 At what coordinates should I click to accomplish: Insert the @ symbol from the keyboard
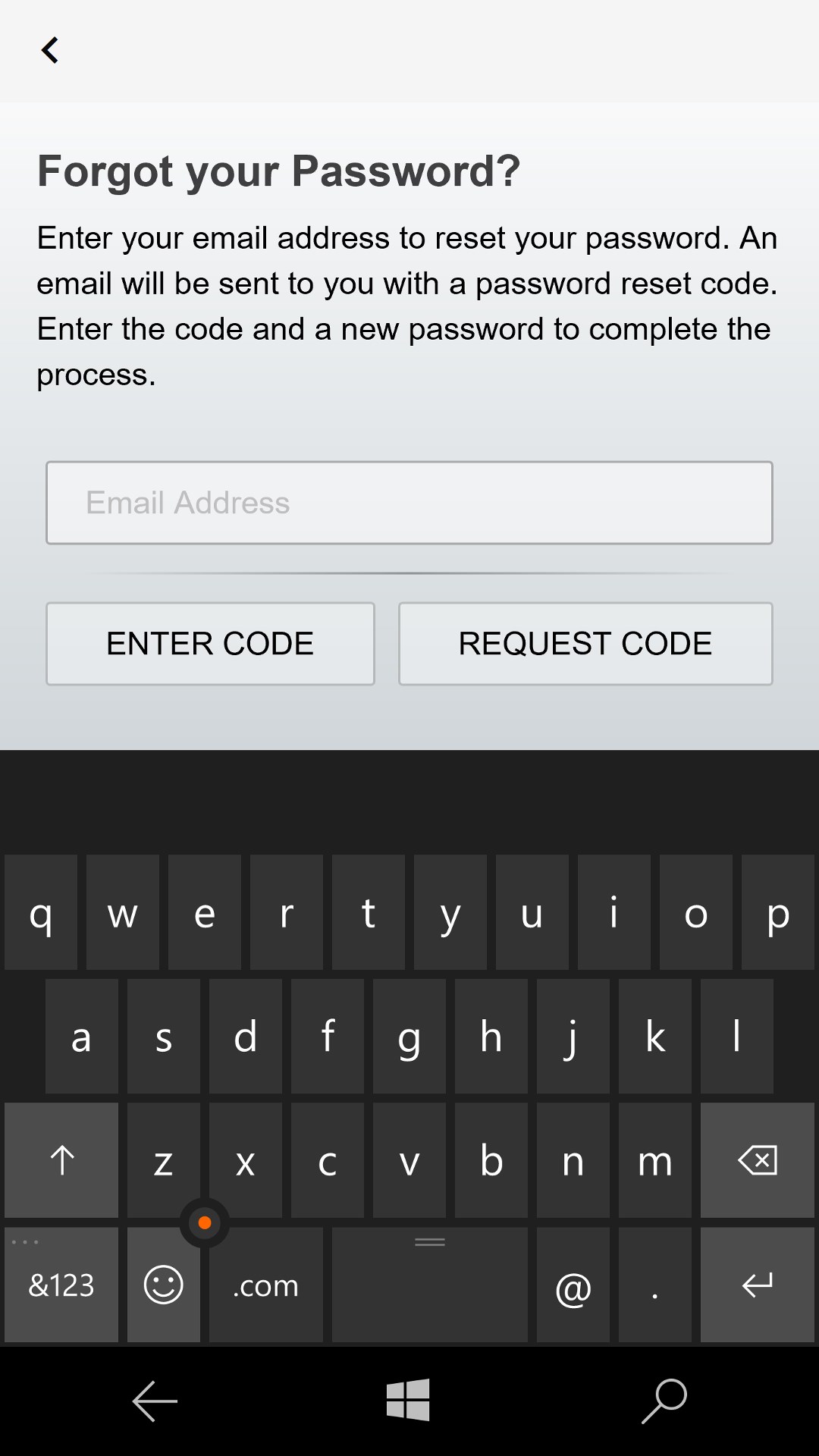tap(573, 1286)
